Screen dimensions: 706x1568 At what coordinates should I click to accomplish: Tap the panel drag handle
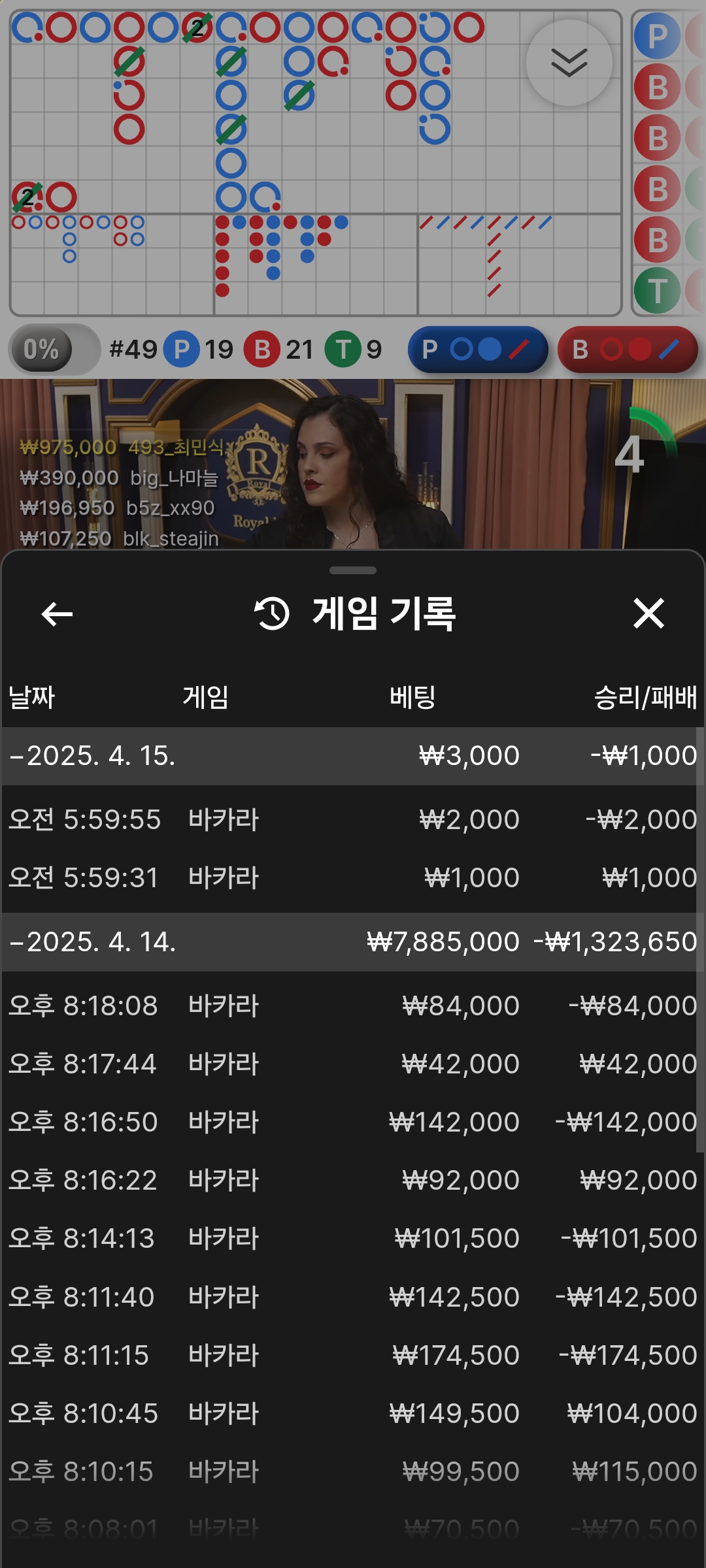point(353,570)
